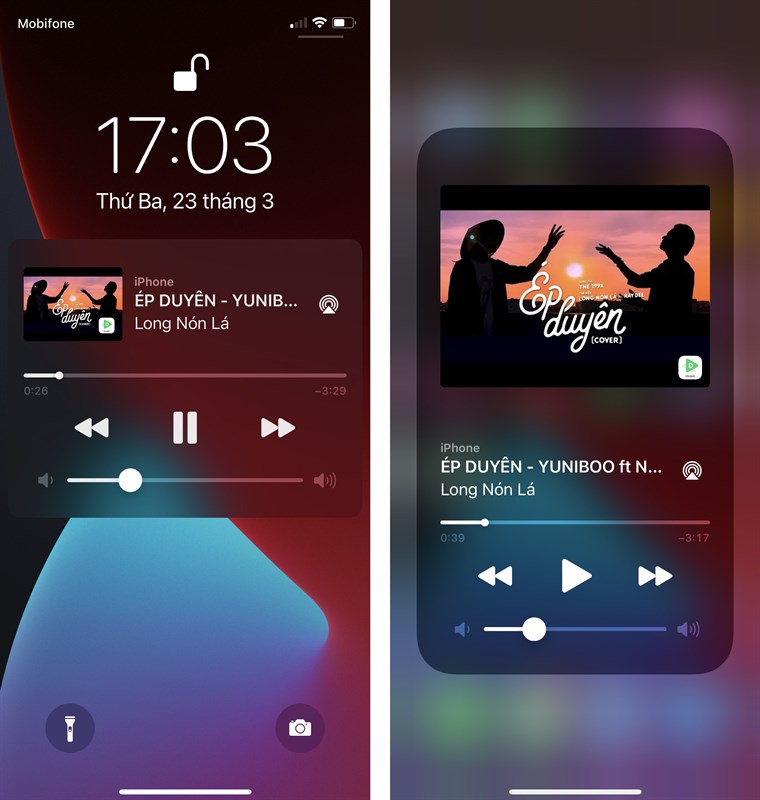This screenshot has width=760, height=800.
Task: Go to the previous track in the expanded card
Action: pyautogui.click(x=495, y=576)
